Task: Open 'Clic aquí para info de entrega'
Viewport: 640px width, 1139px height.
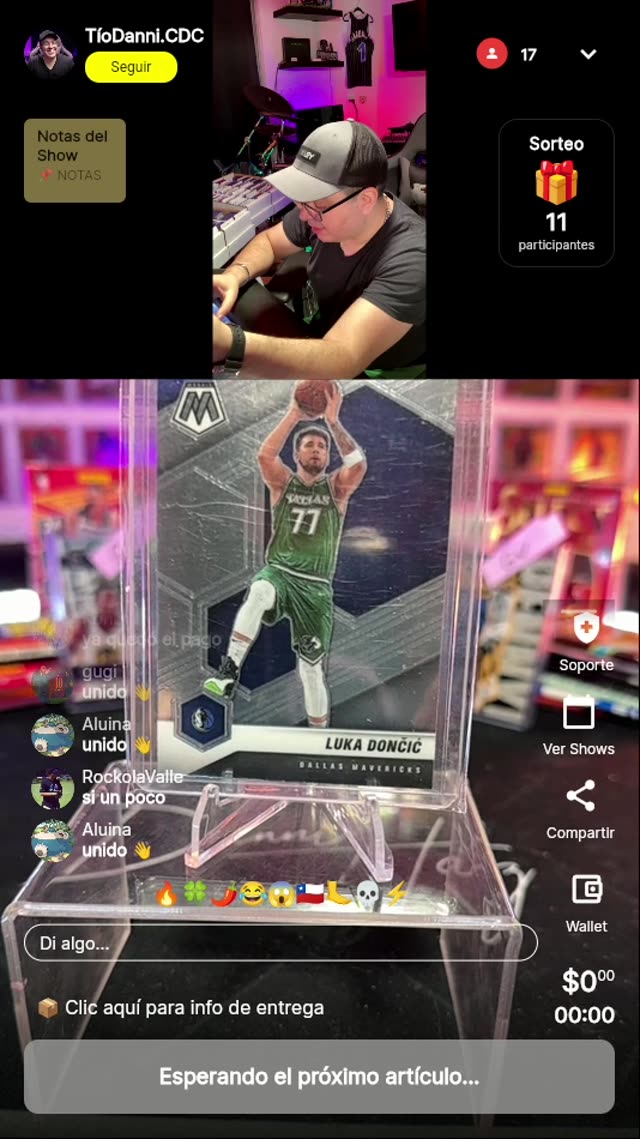Action: click(x=194, y=1007)
